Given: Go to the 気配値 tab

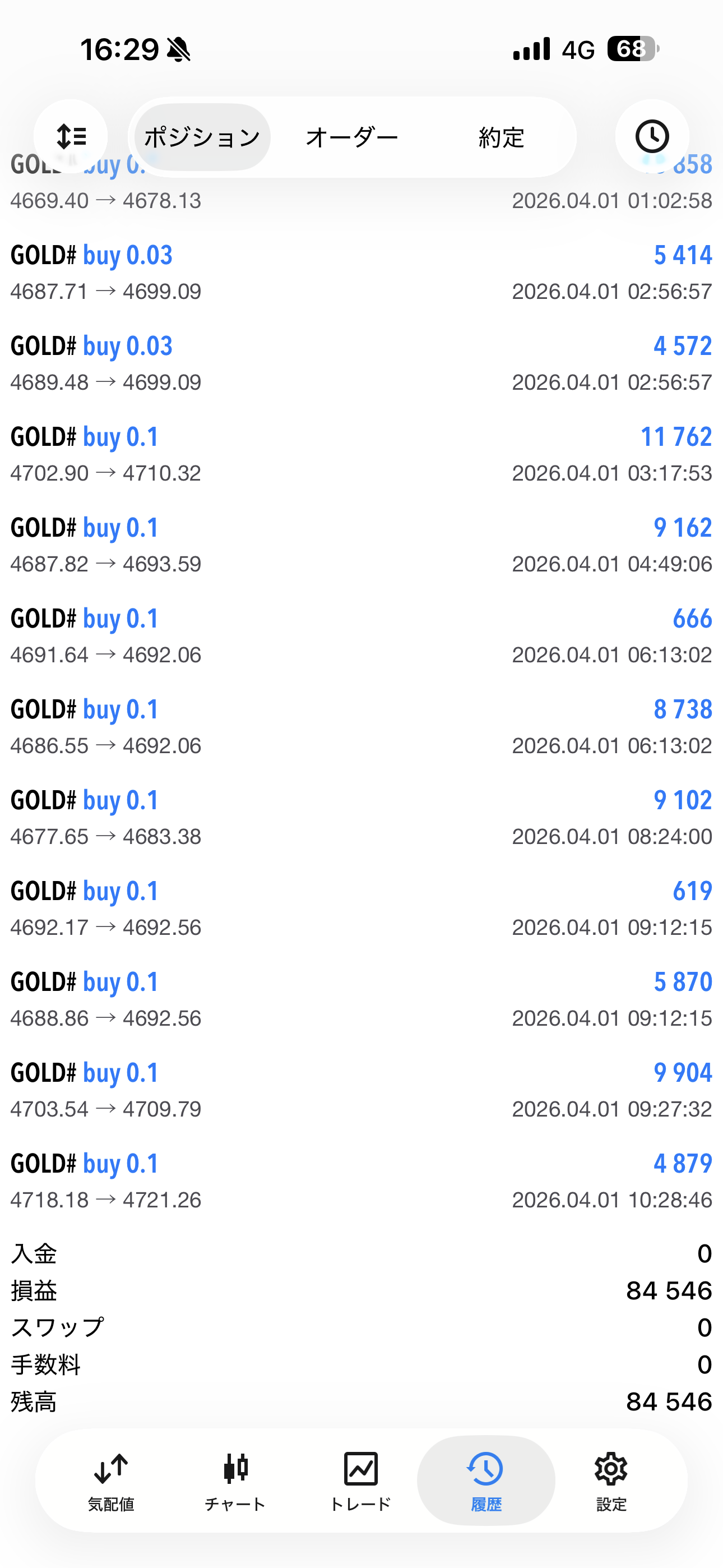Looking at the screenshot, I should click(111, 1481).
